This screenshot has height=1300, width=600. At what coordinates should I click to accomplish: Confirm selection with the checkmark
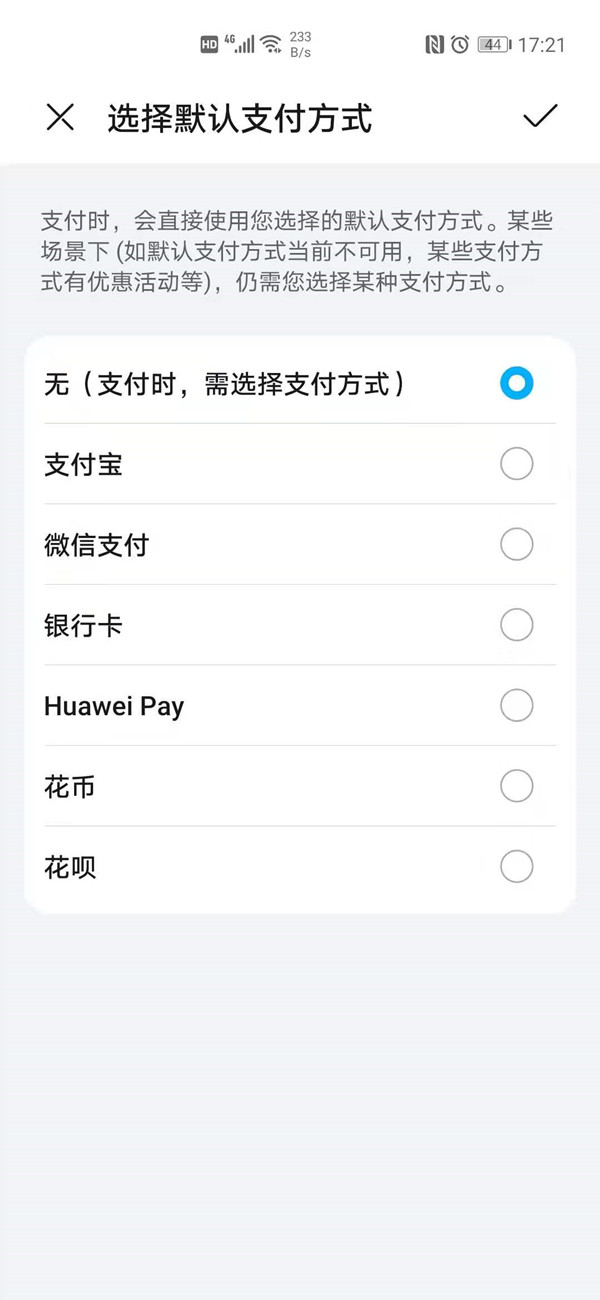pyautogui.click(x=540, y=117)
